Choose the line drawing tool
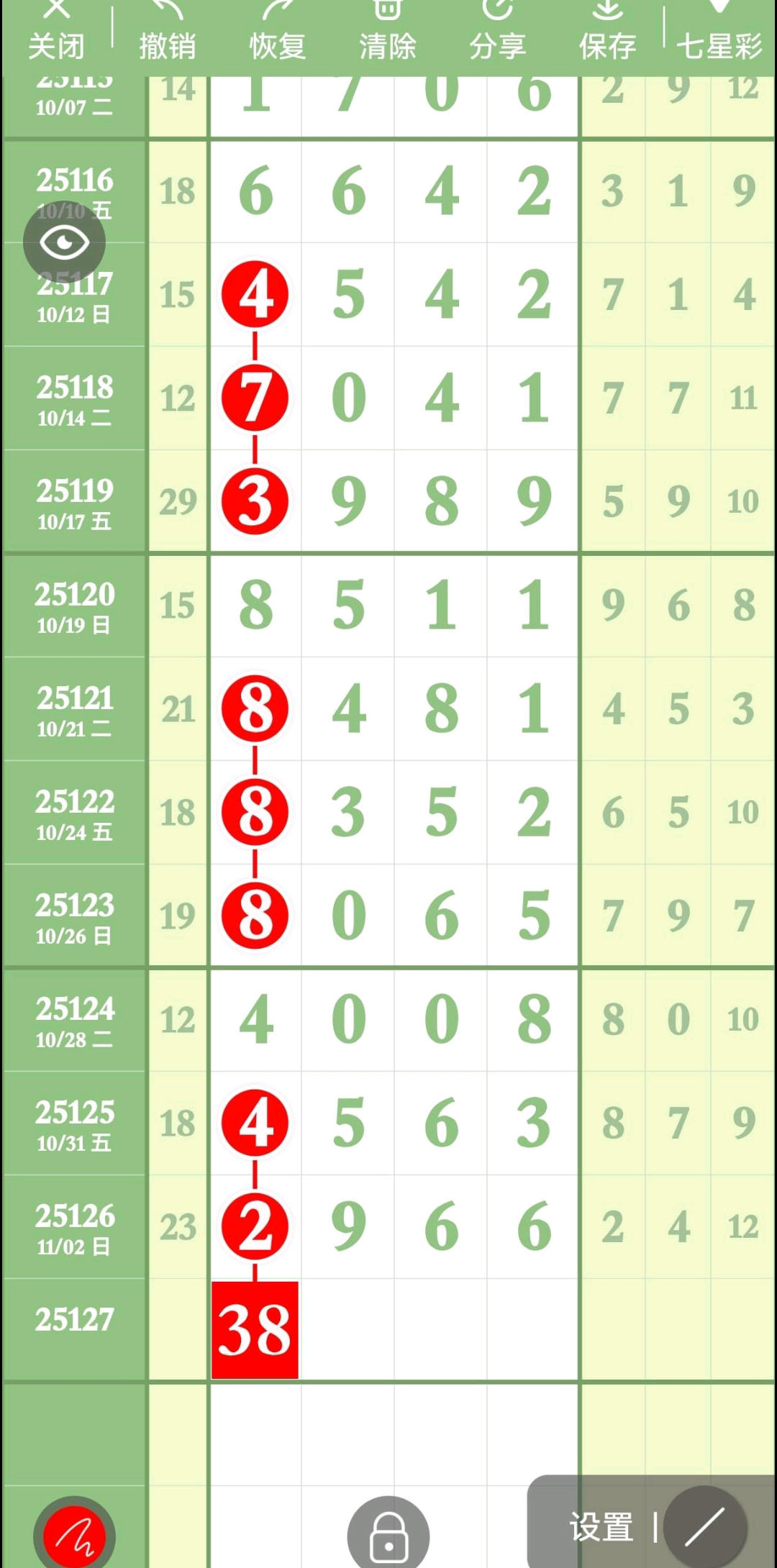The width and height of the screenshot is (777, 1568). [x=705, y=1526]
